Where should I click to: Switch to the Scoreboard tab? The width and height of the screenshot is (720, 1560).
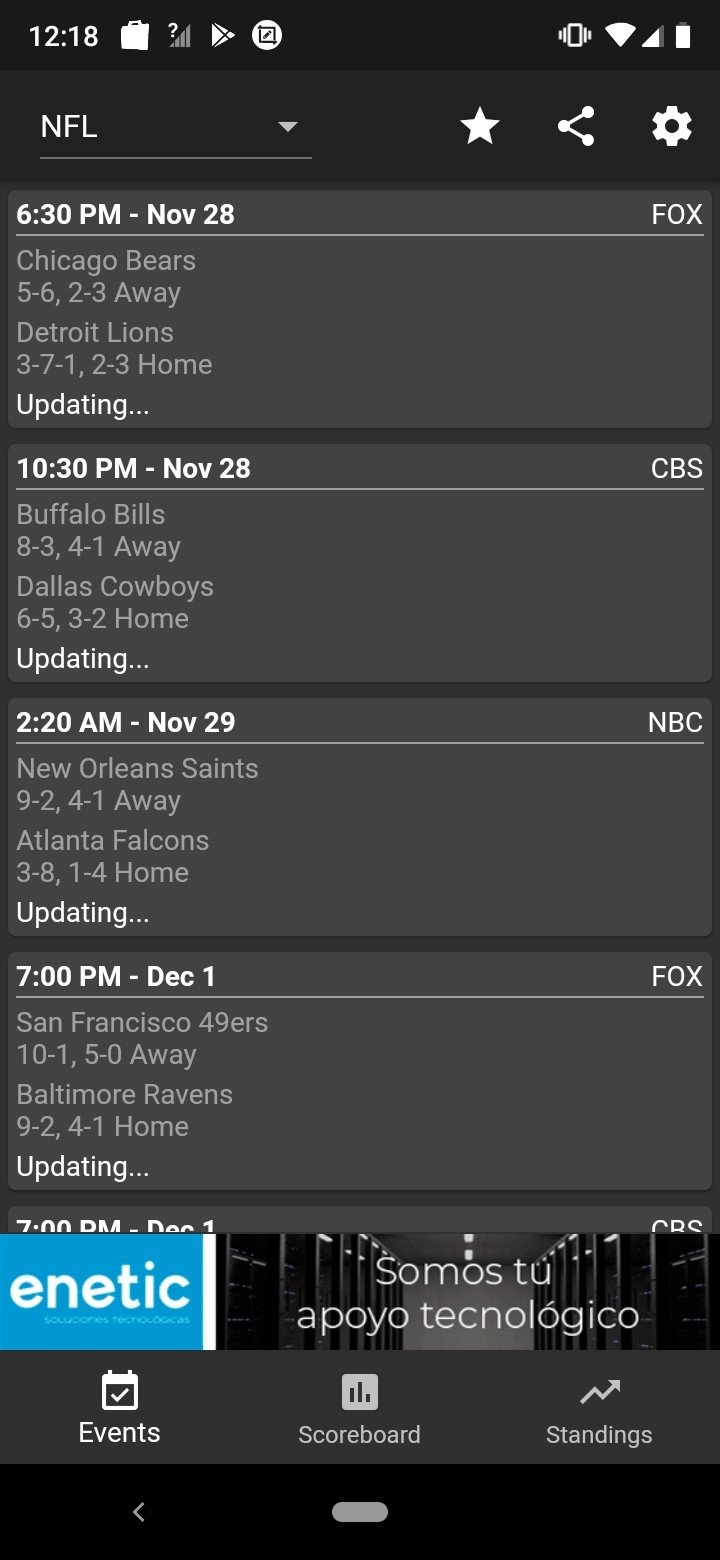[360, 1408]
